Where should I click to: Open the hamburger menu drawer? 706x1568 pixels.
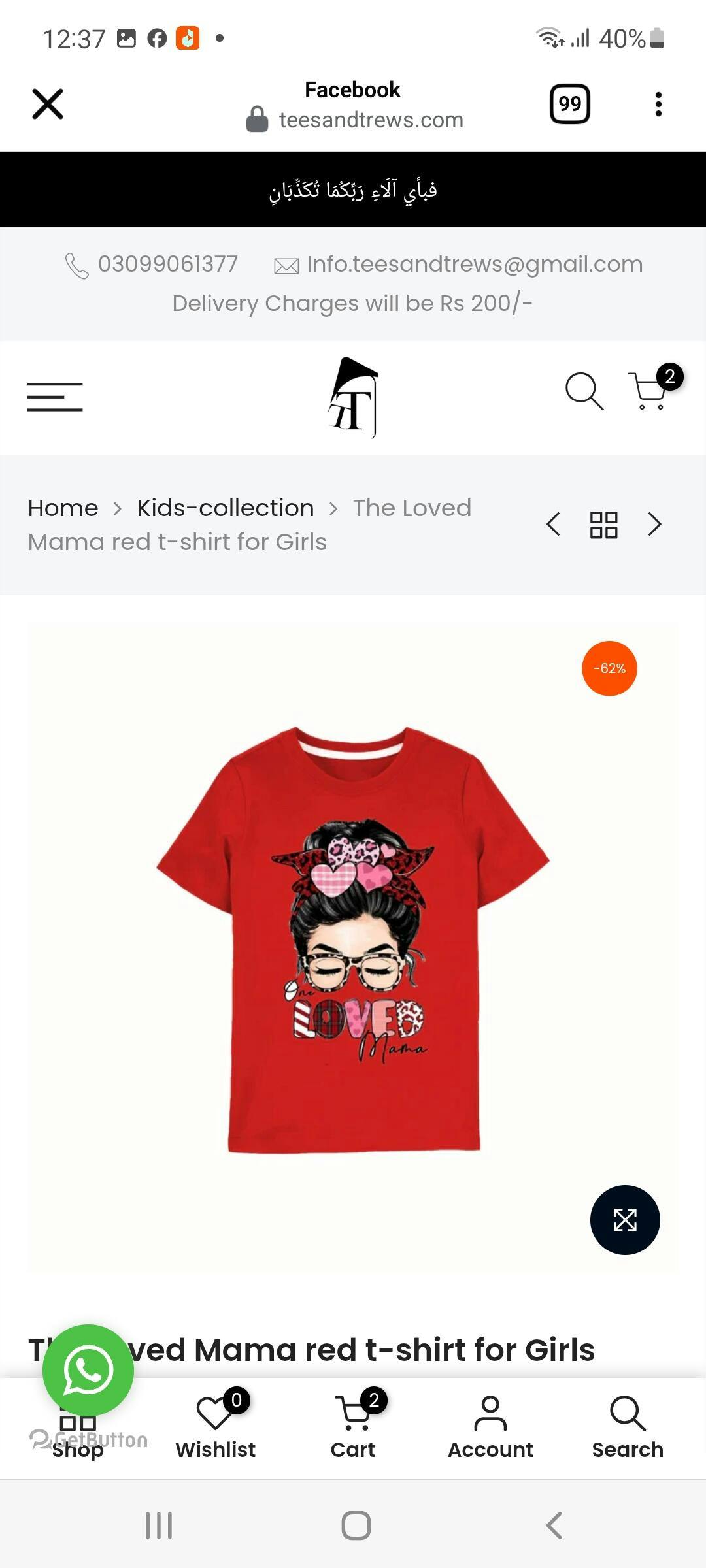coord(55,397)
